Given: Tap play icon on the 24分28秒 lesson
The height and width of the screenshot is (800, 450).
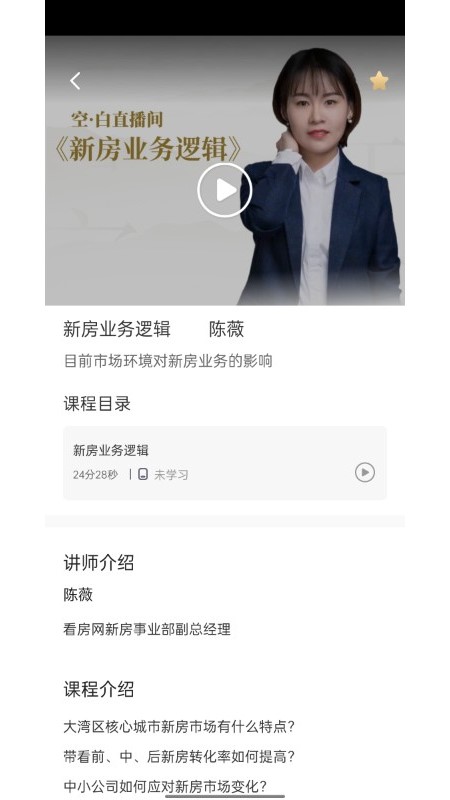Looking at the screenshot, I should pos(365,472).
